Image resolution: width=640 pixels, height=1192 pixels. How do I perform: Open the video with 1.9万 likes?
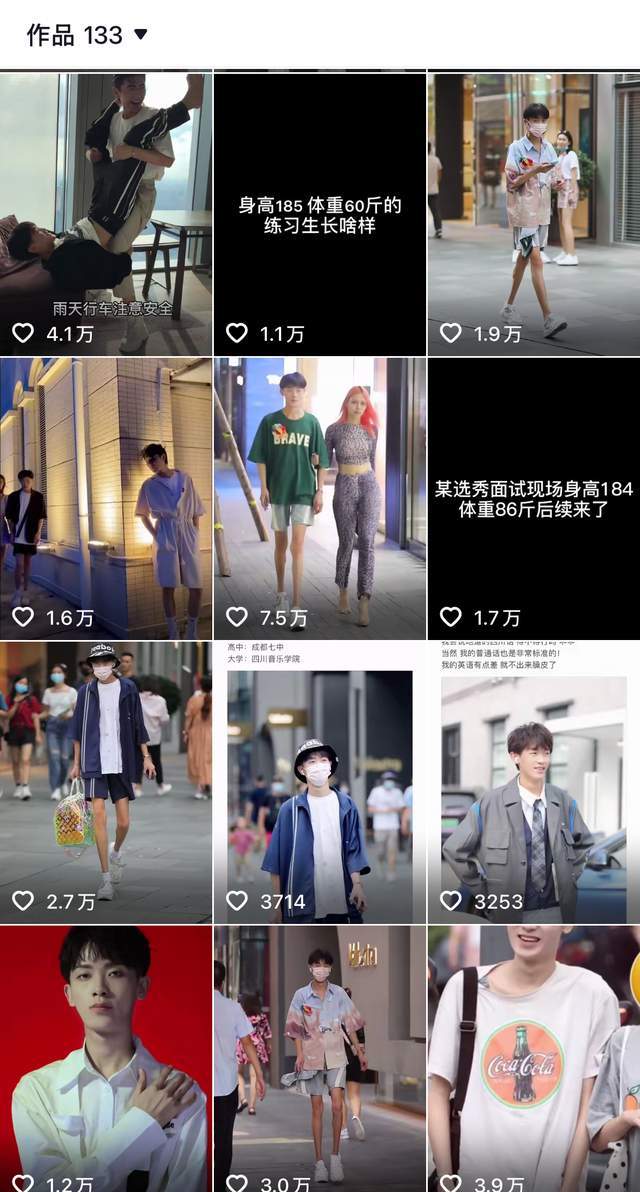click(x=534, y=213)
